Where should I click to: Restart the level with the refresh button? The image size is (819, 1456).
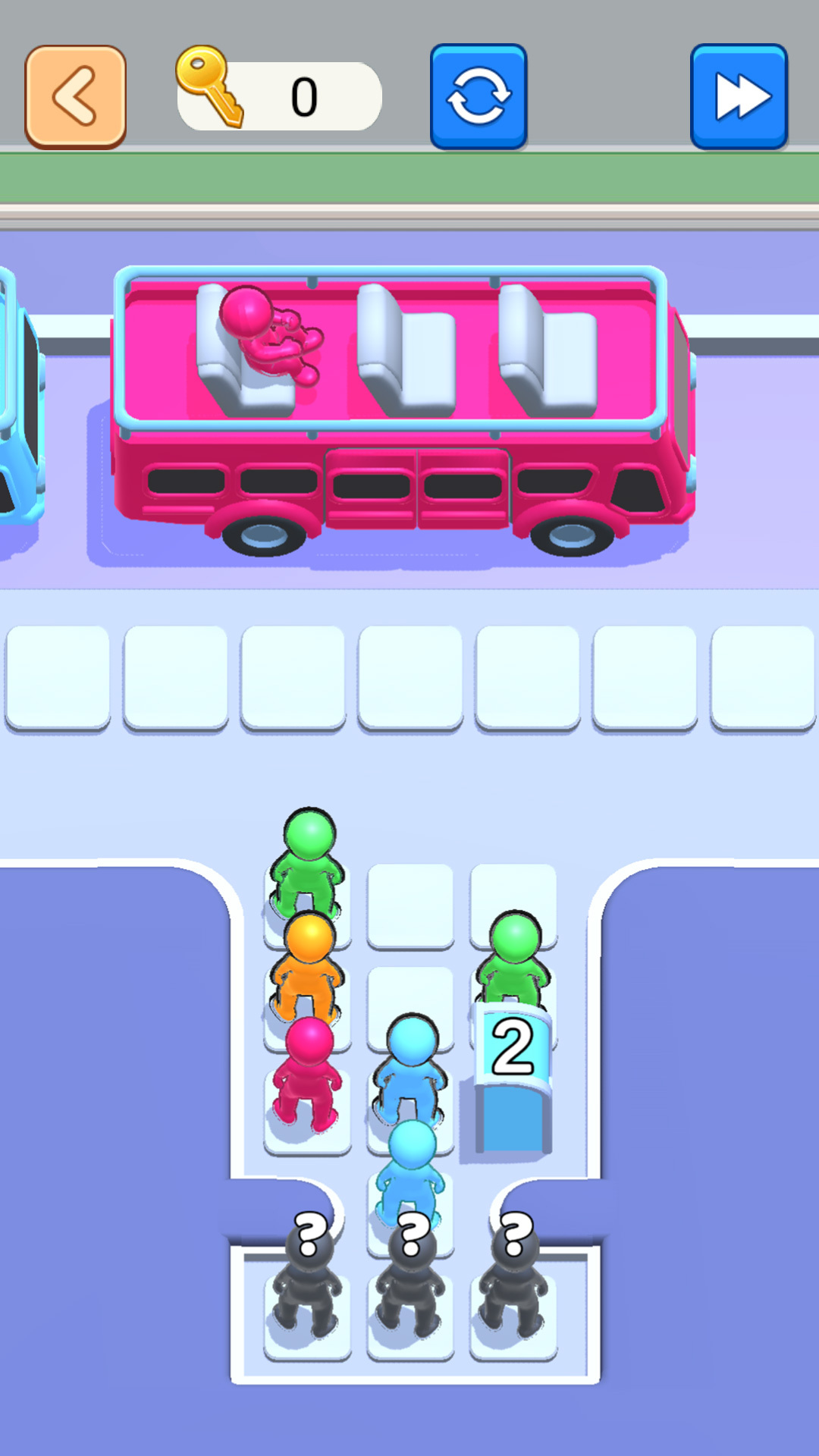479,96
